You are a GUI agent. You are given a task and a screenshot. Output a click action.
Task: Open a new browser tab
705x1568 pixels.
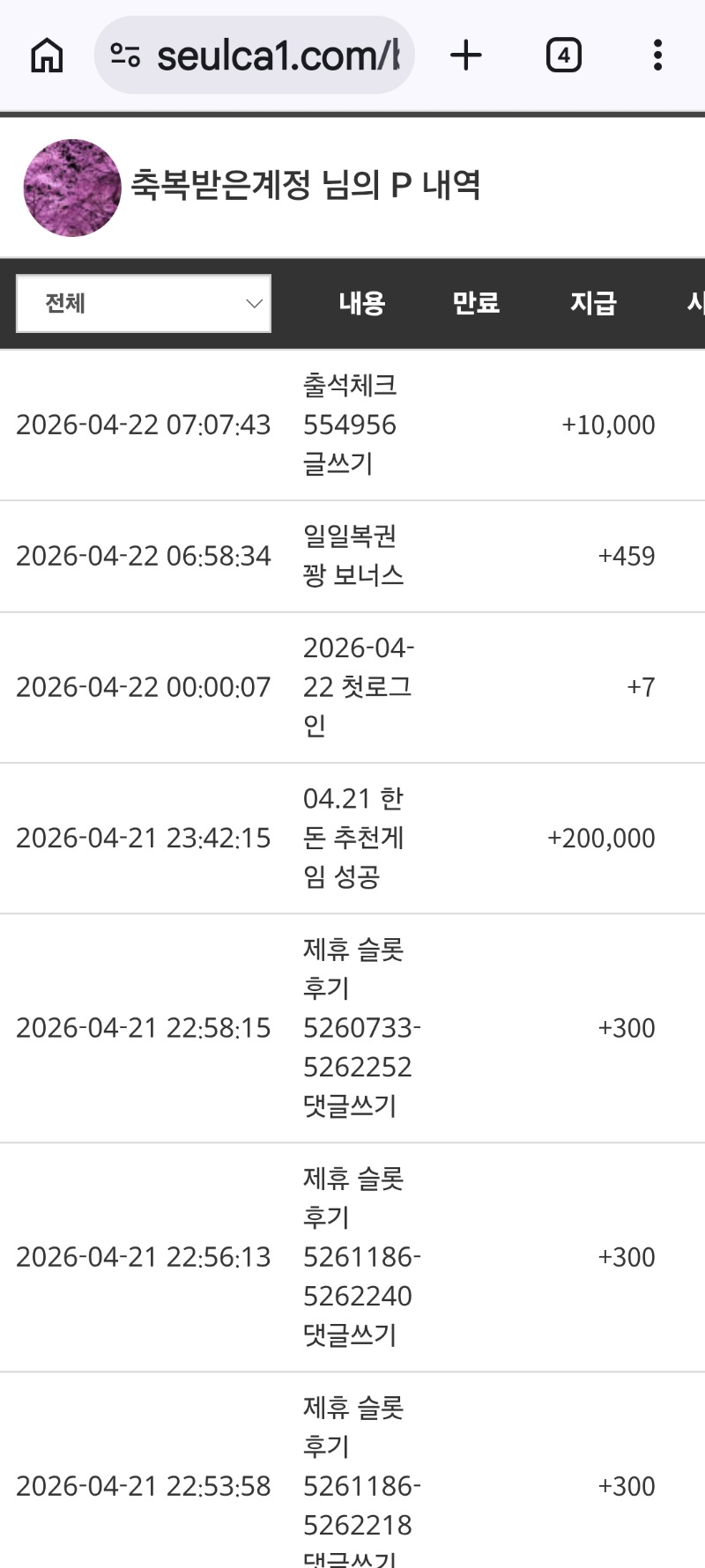(466, 55)
